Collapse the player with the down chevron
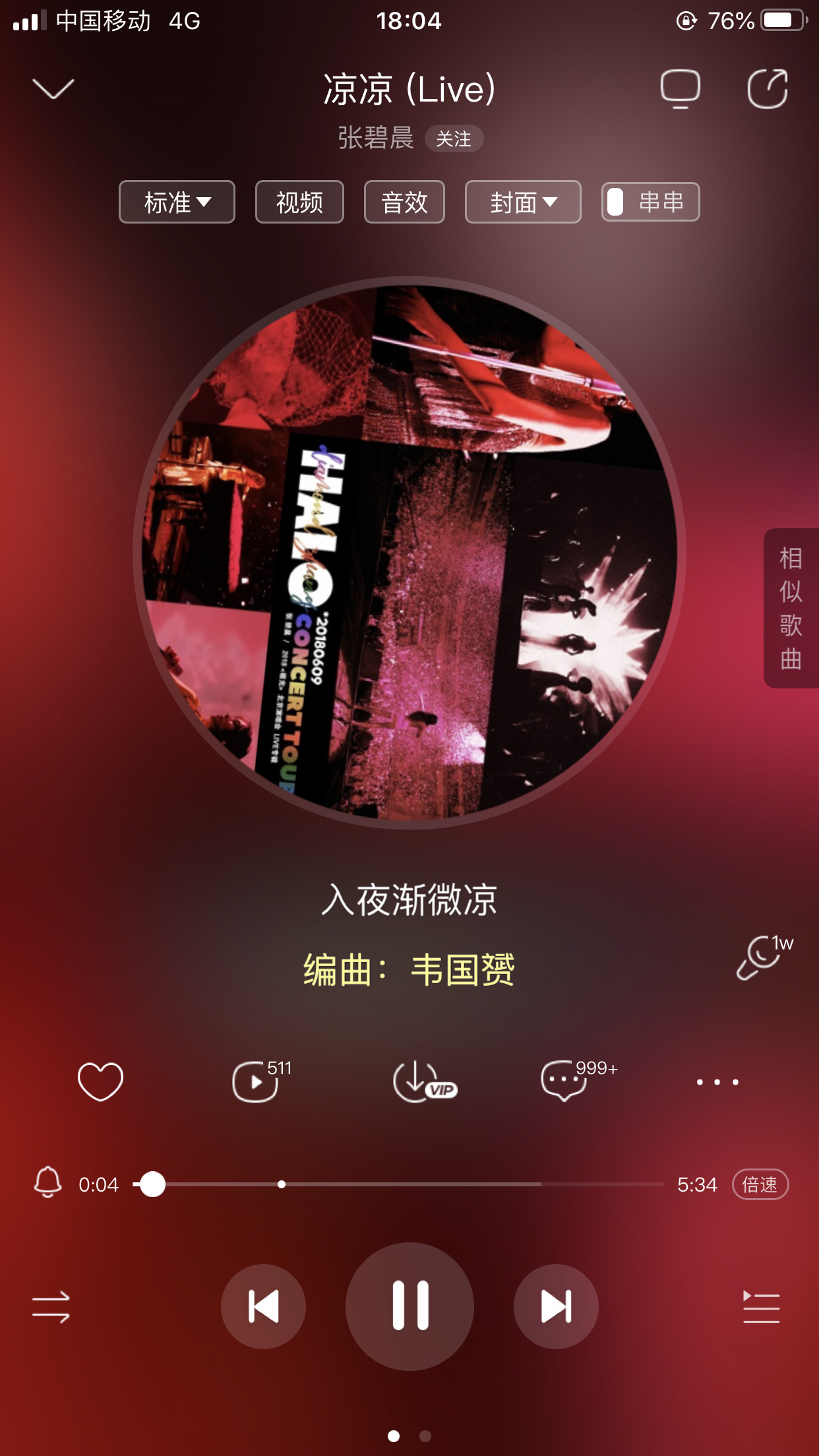Image resolution: width=819 pixels, height=1456 pixels. point(53,89)
